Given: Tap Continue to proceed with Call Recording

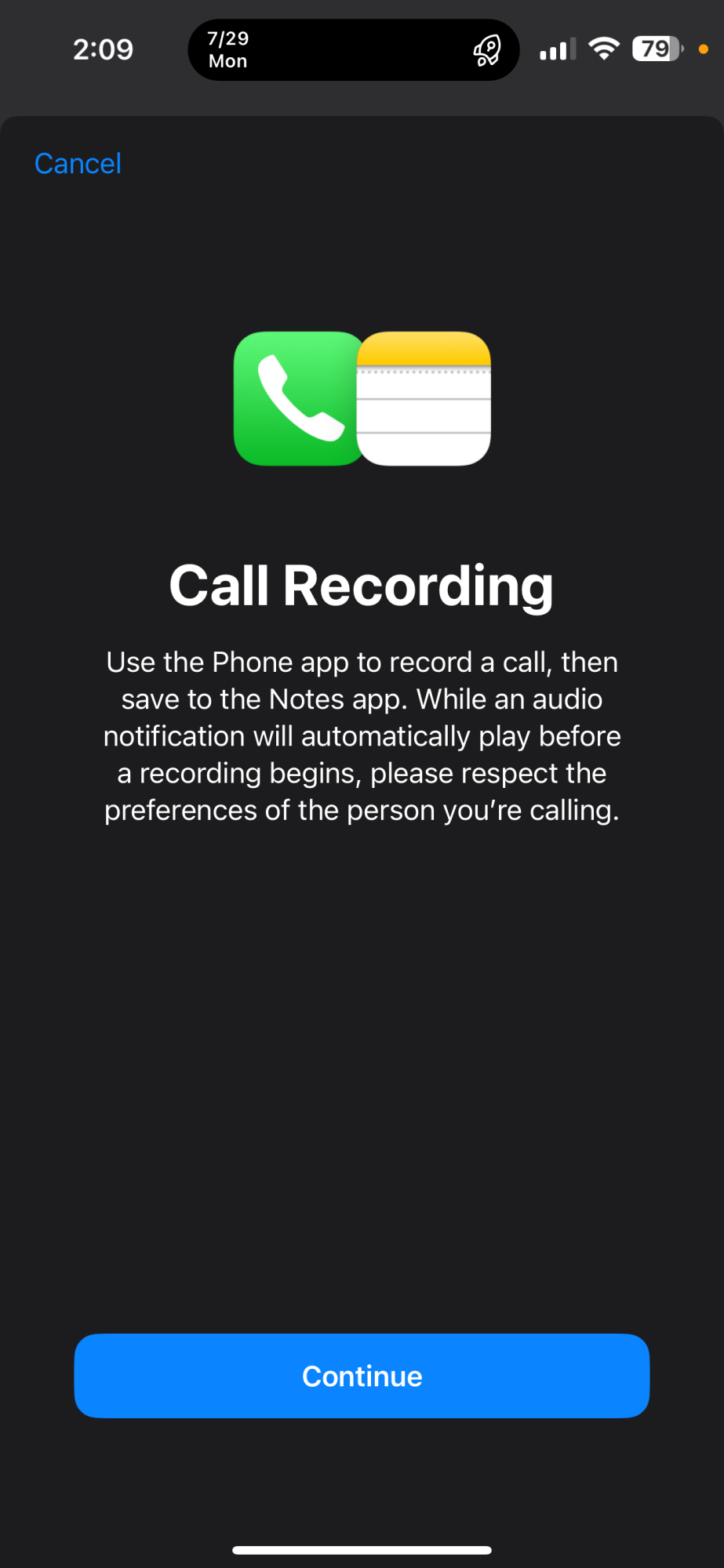Looking at the screenshot, I should (x=362, y=1376).
